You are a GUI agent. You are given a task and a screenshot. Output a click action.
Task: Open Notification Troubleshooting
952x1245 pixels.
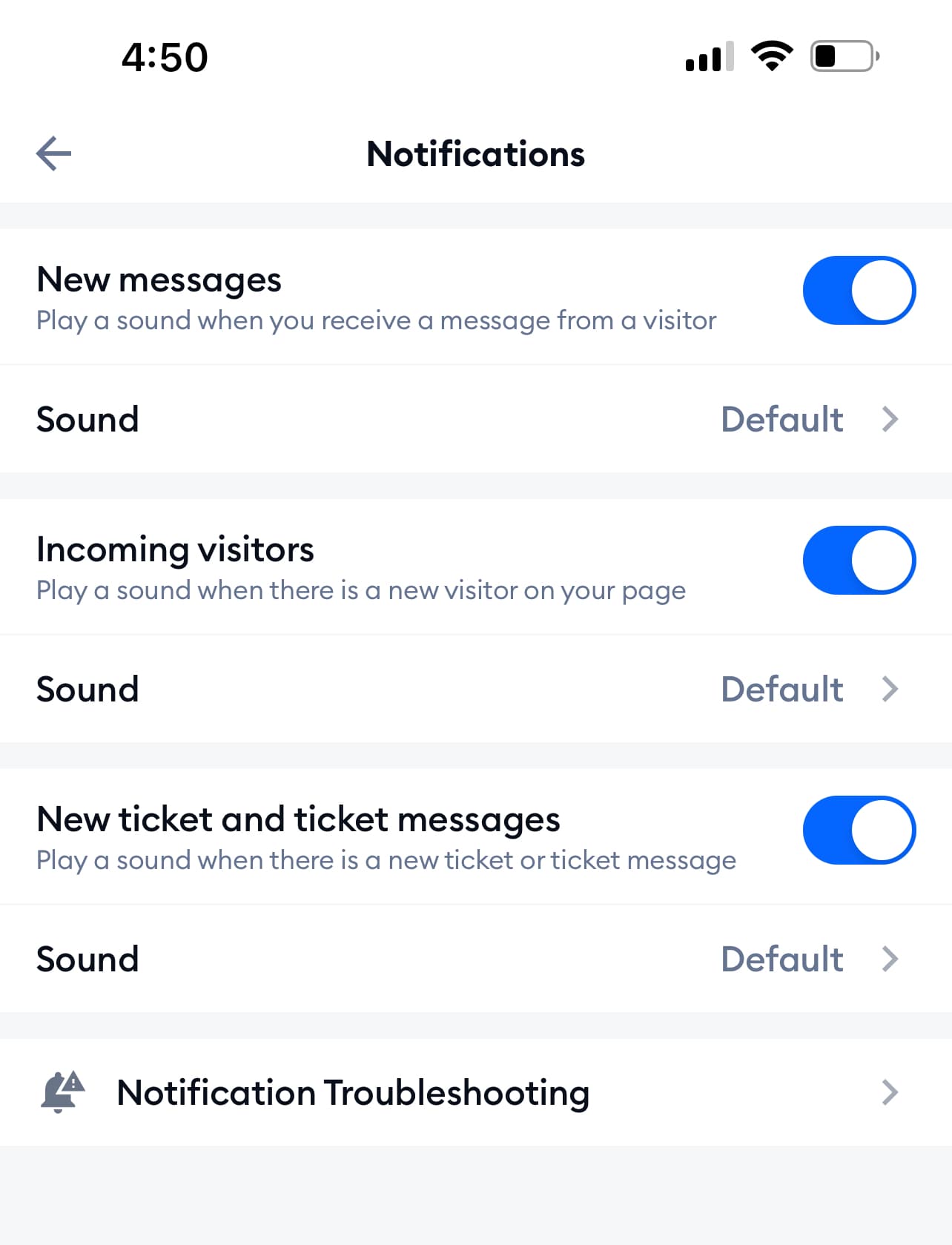click(354, 1092)
